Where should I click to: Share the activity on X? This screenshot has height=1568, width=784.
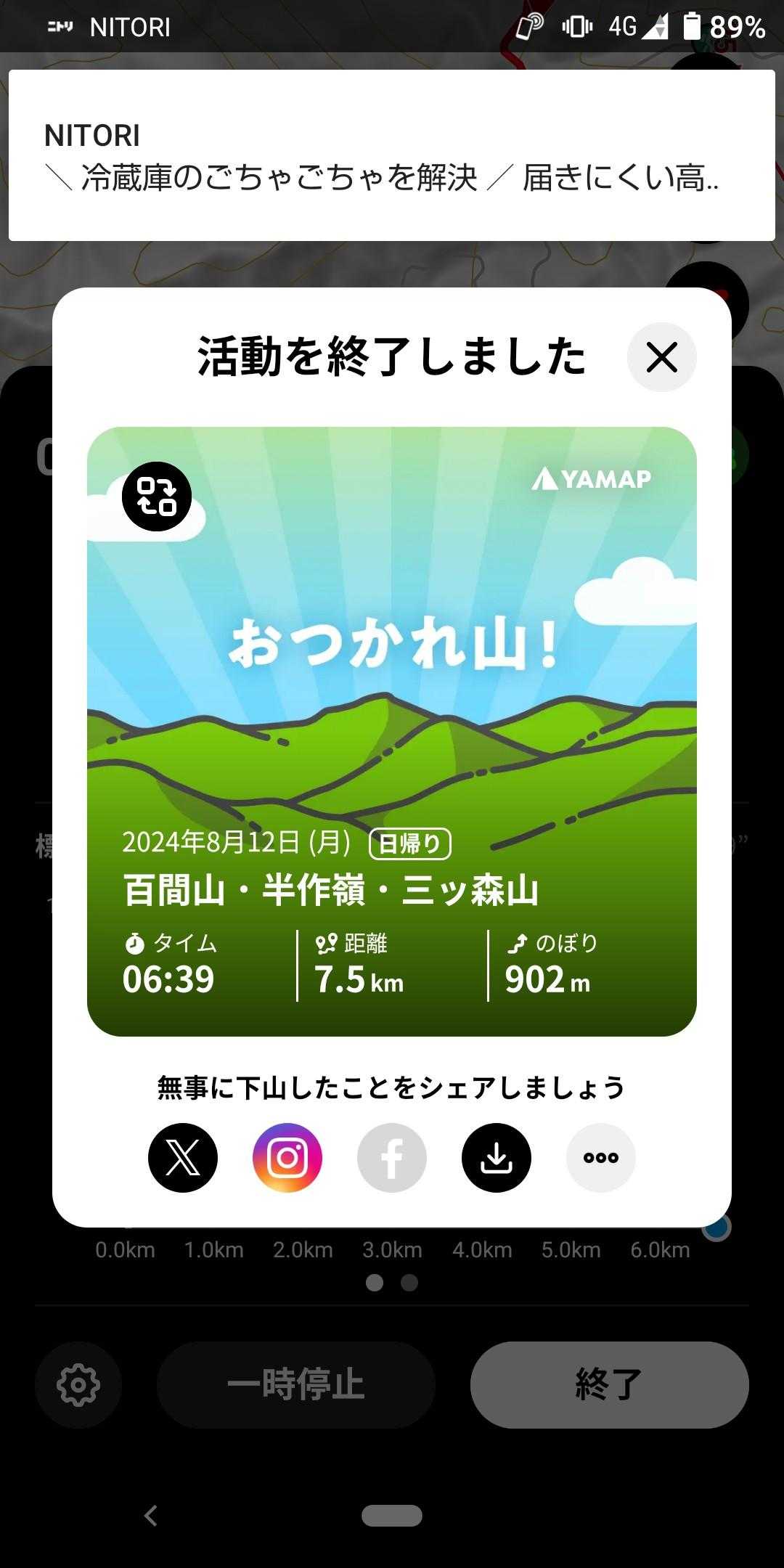[x=183, y=1158]
